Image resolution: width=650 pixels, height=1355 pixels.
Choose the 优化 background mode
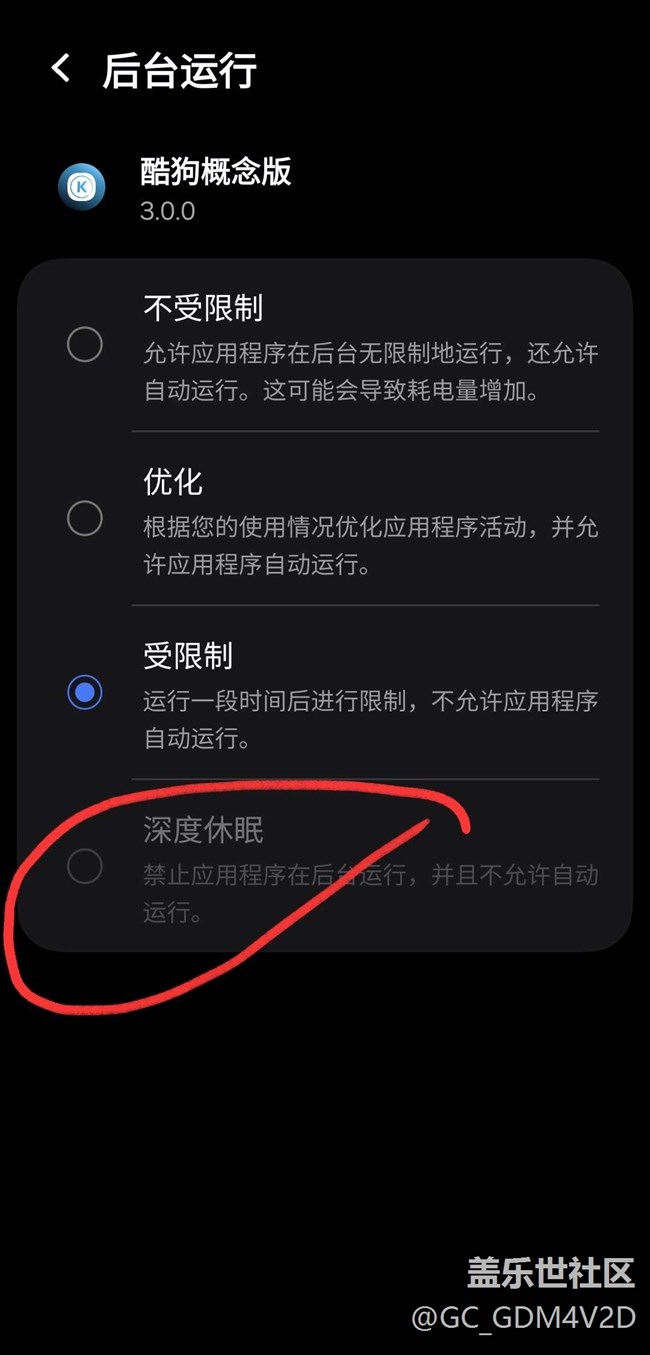(85, 519)
